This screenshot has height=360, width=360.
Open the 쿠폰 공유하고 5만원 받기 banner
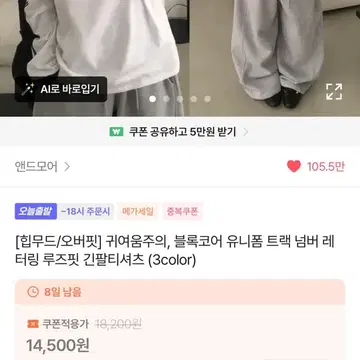click(x=180, y=132)
